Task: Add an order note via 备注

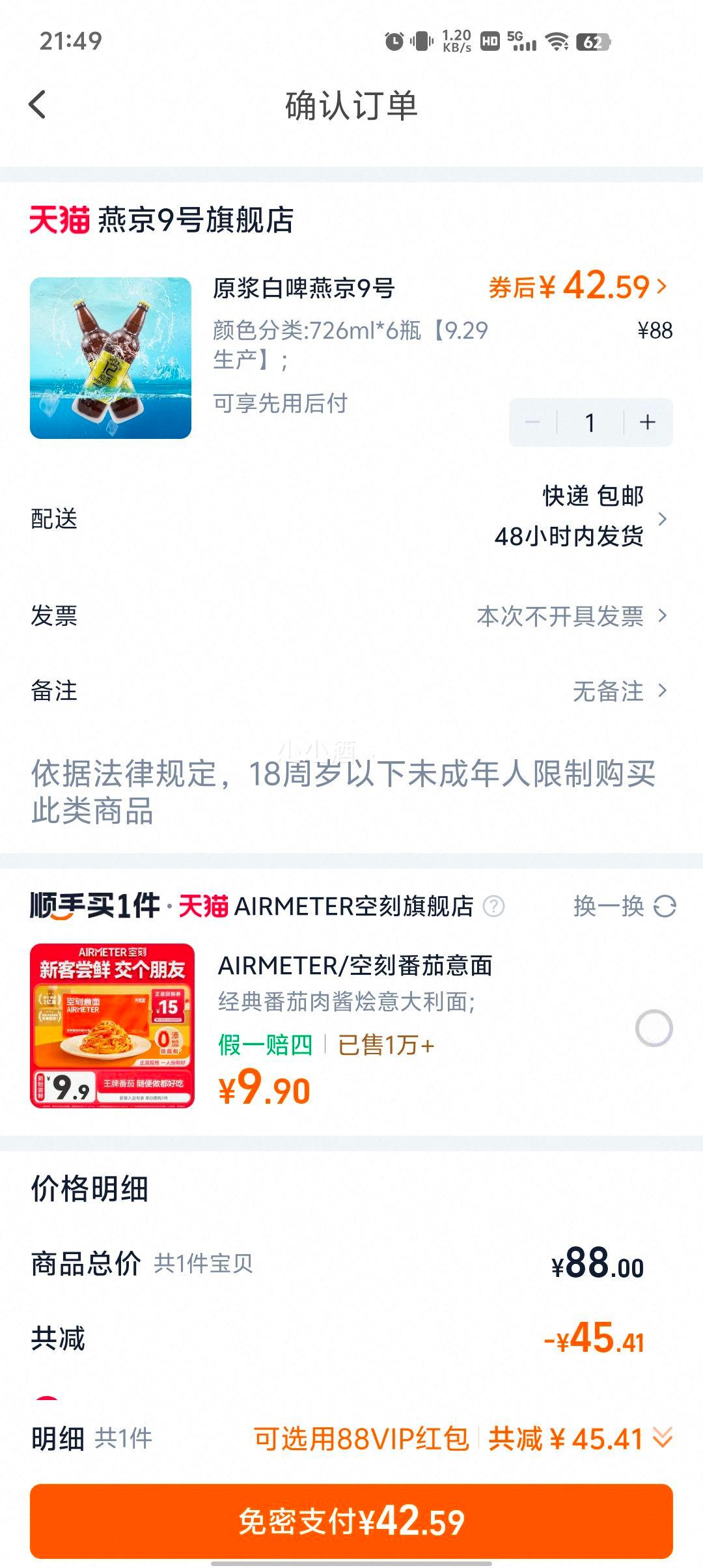Action: (351, 691)
